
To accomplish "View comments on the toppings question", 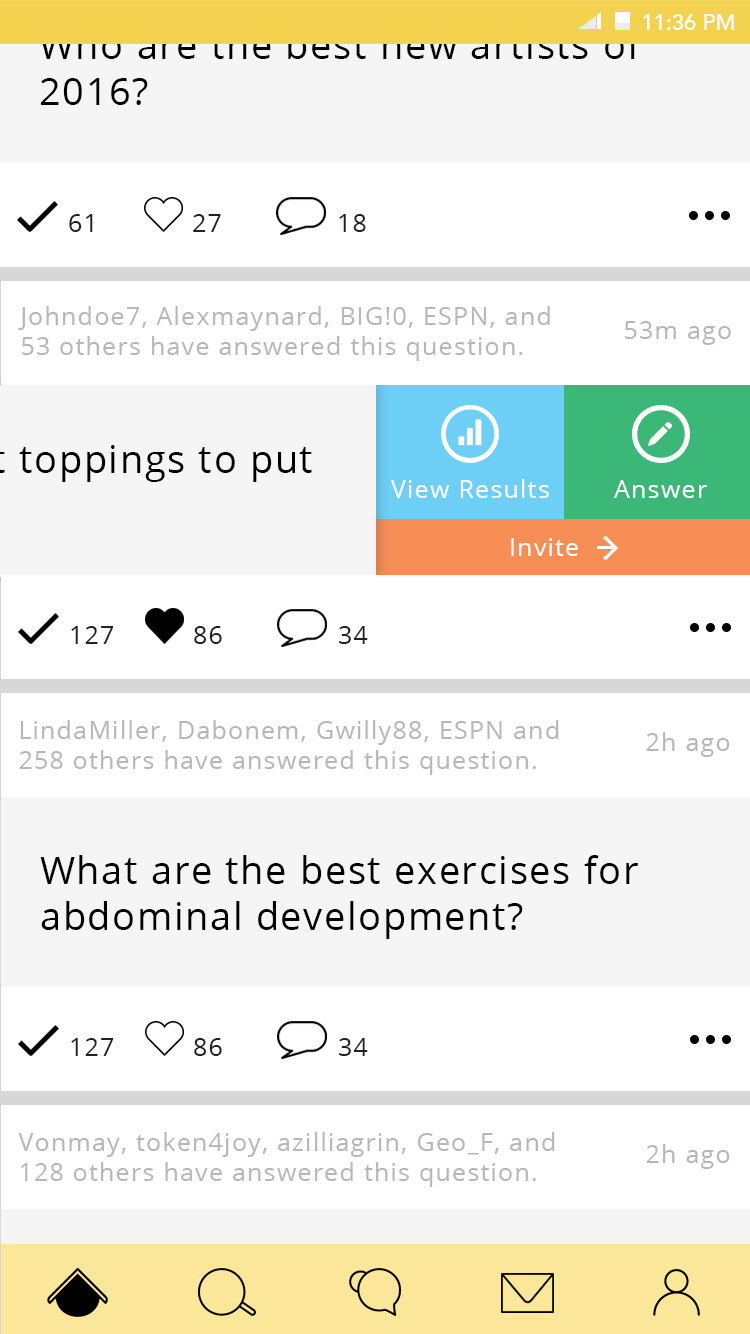I will point(301,628).
